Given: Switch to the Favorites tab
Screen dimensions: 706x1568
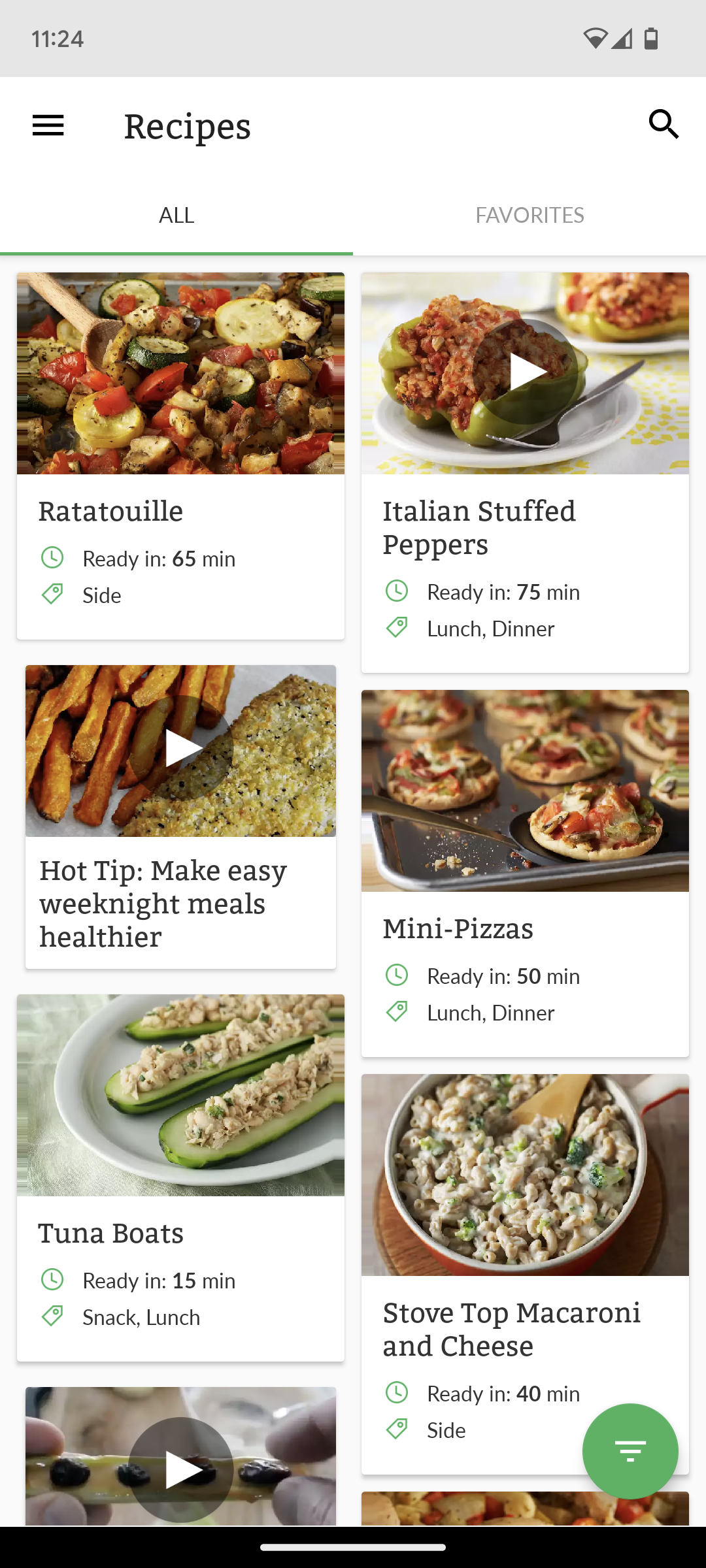Looking at the screenshot, I should [529, 216].
